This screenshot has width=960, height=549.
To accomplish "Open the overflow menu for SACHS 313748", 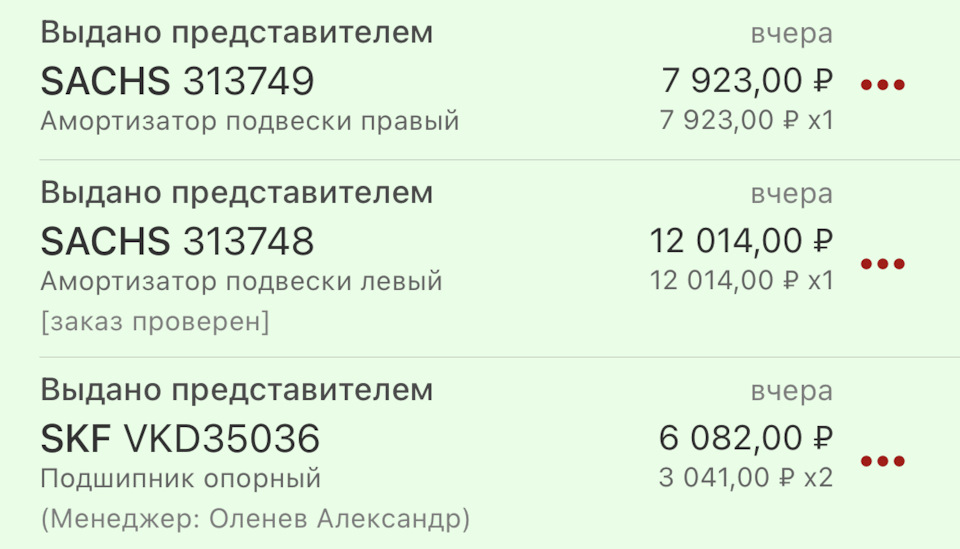I will point(882,265).
